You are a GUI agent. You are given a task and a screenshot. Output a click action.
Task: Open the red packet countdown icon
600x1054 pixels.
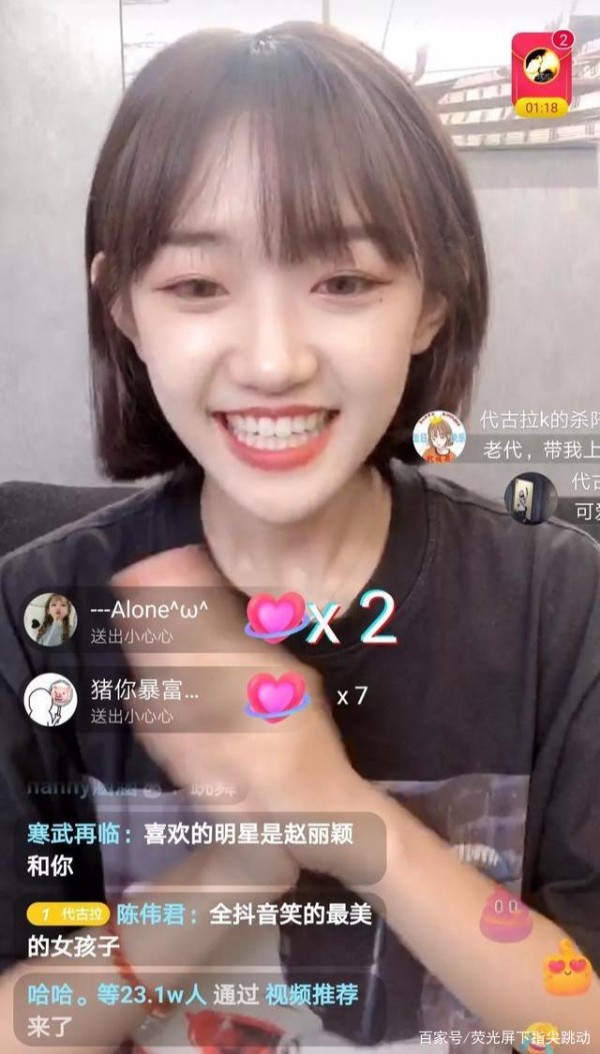pyautogui.click(x=541, y=73)
